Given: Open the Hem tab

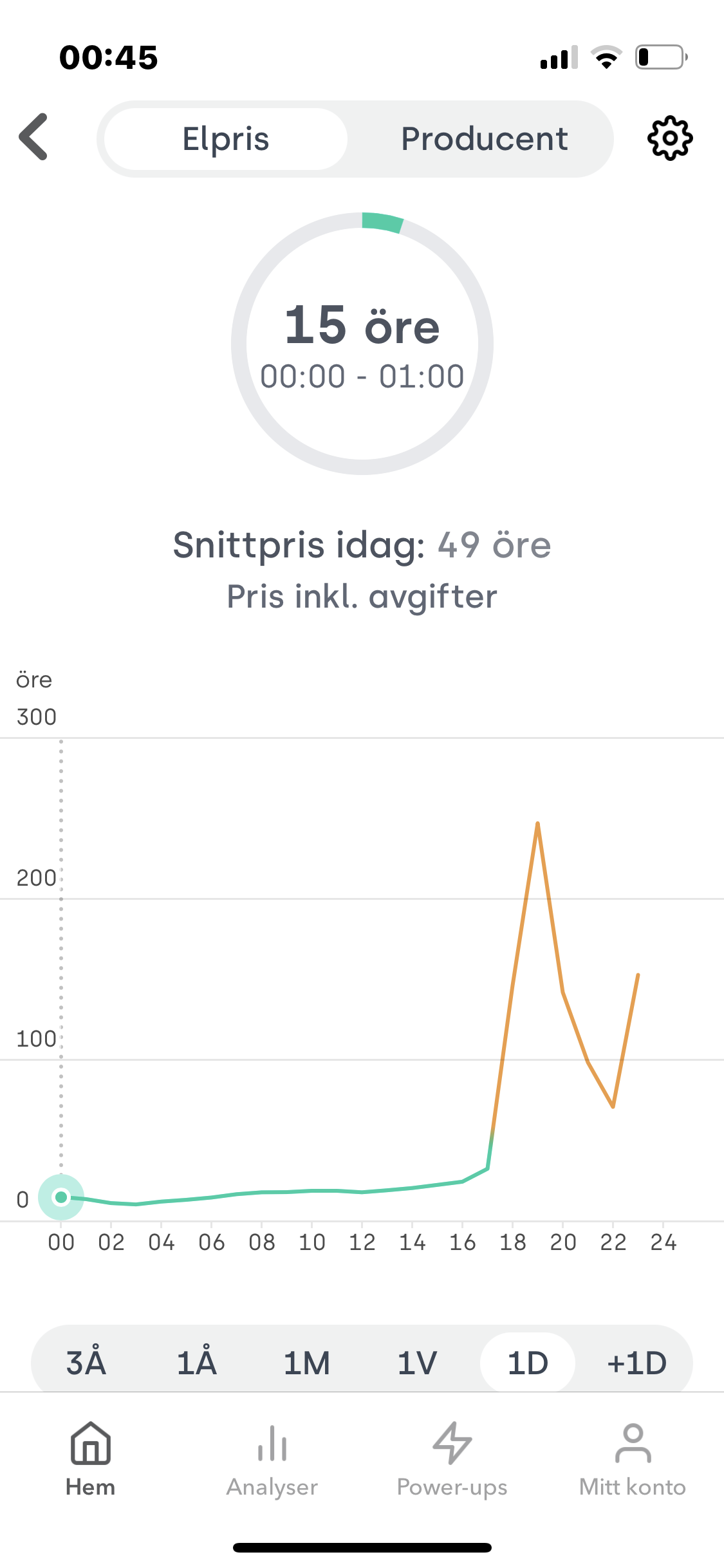Looking at the screenshot, I should click(x=91, y=1460).
